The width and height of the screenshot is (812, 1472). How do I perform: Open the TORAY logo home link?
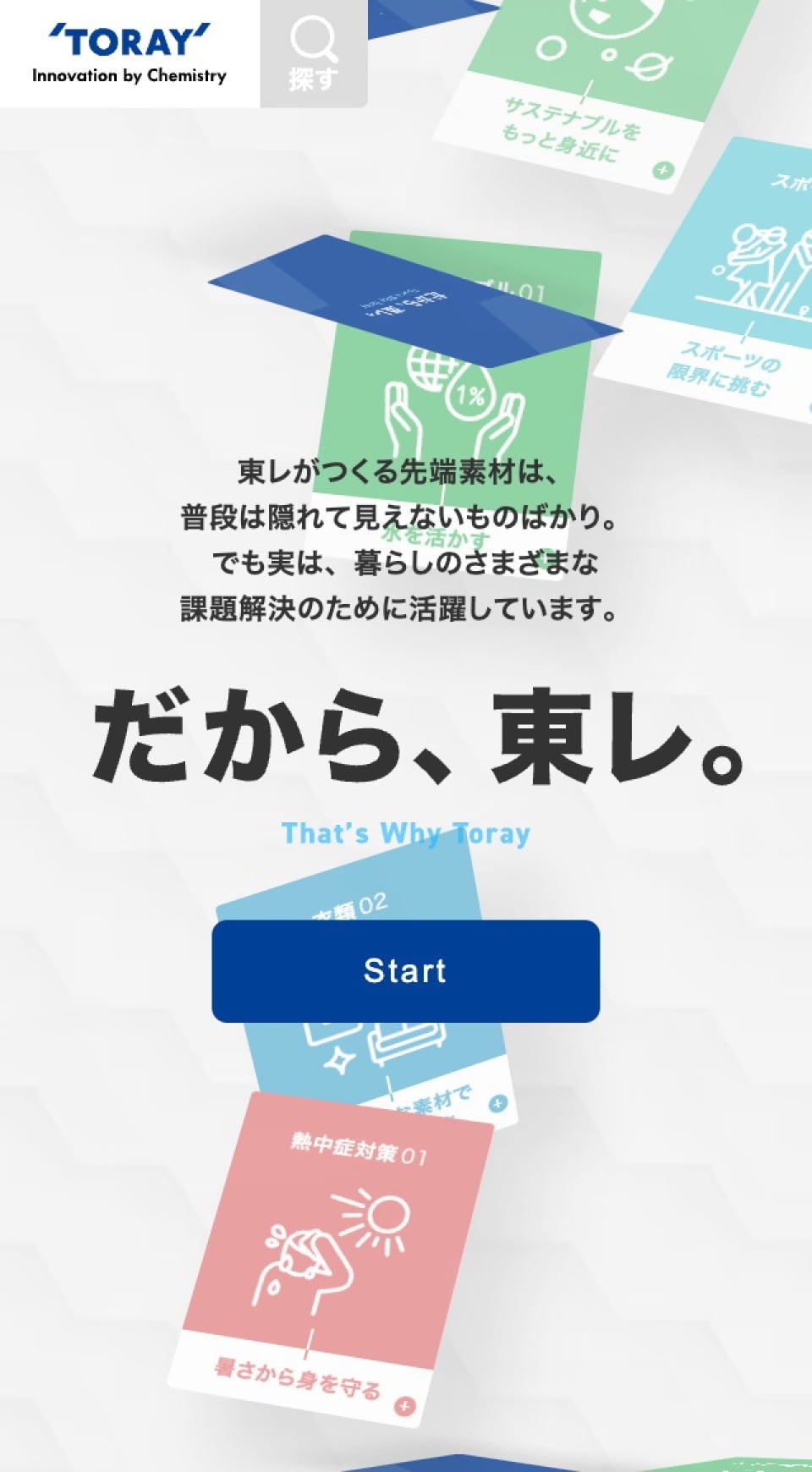point(129,54)
